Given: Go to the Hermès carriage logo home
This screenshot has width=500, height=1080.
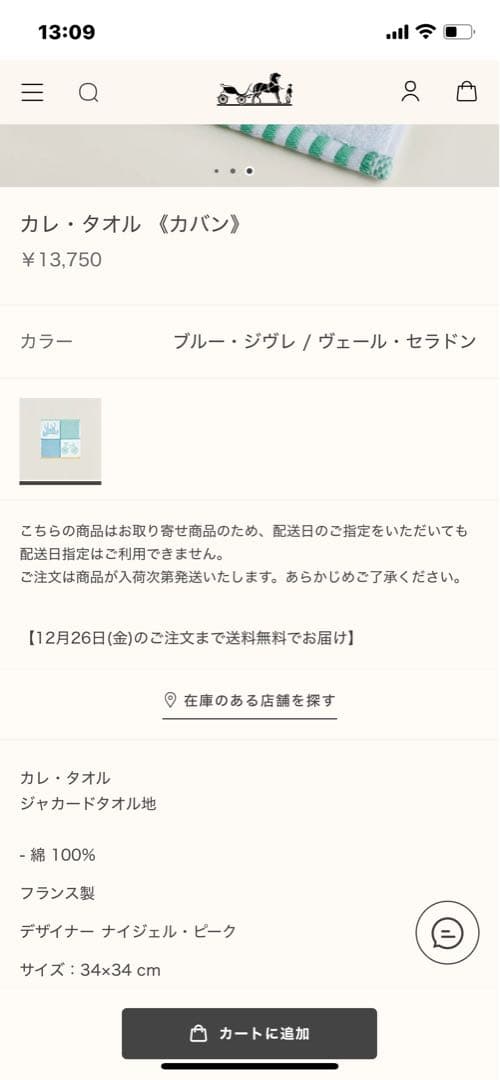Looking at the screenshot, I should [256, 90].
